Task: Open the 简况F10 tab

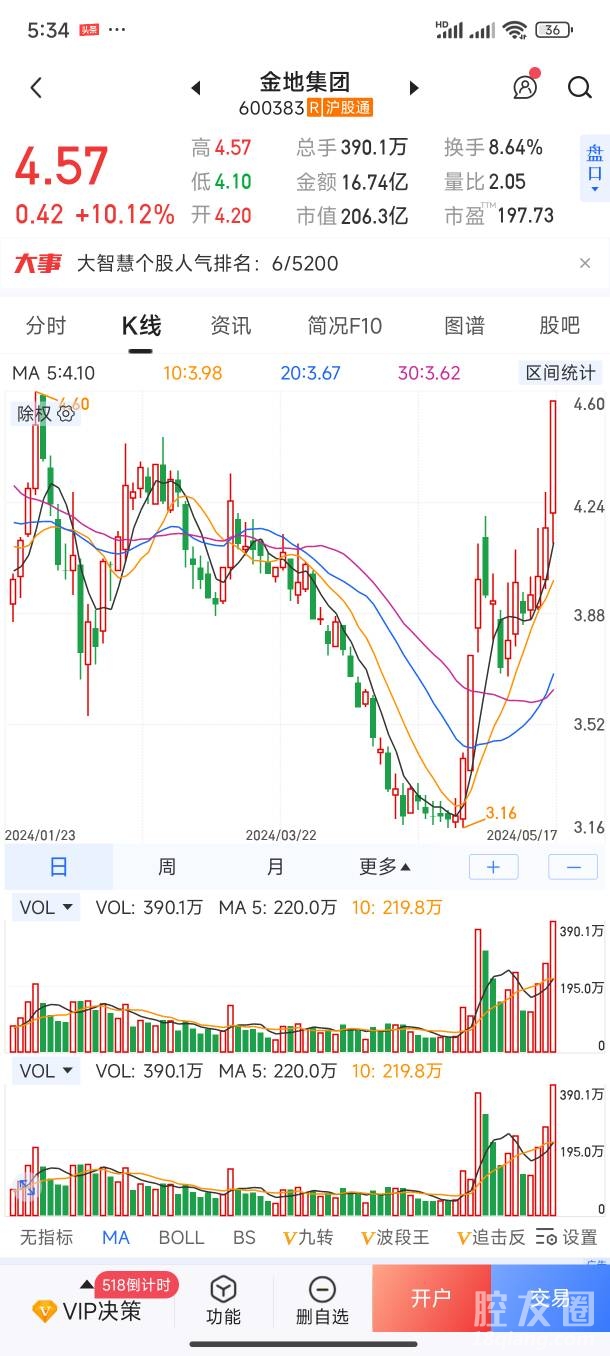Action: [344, 325]
